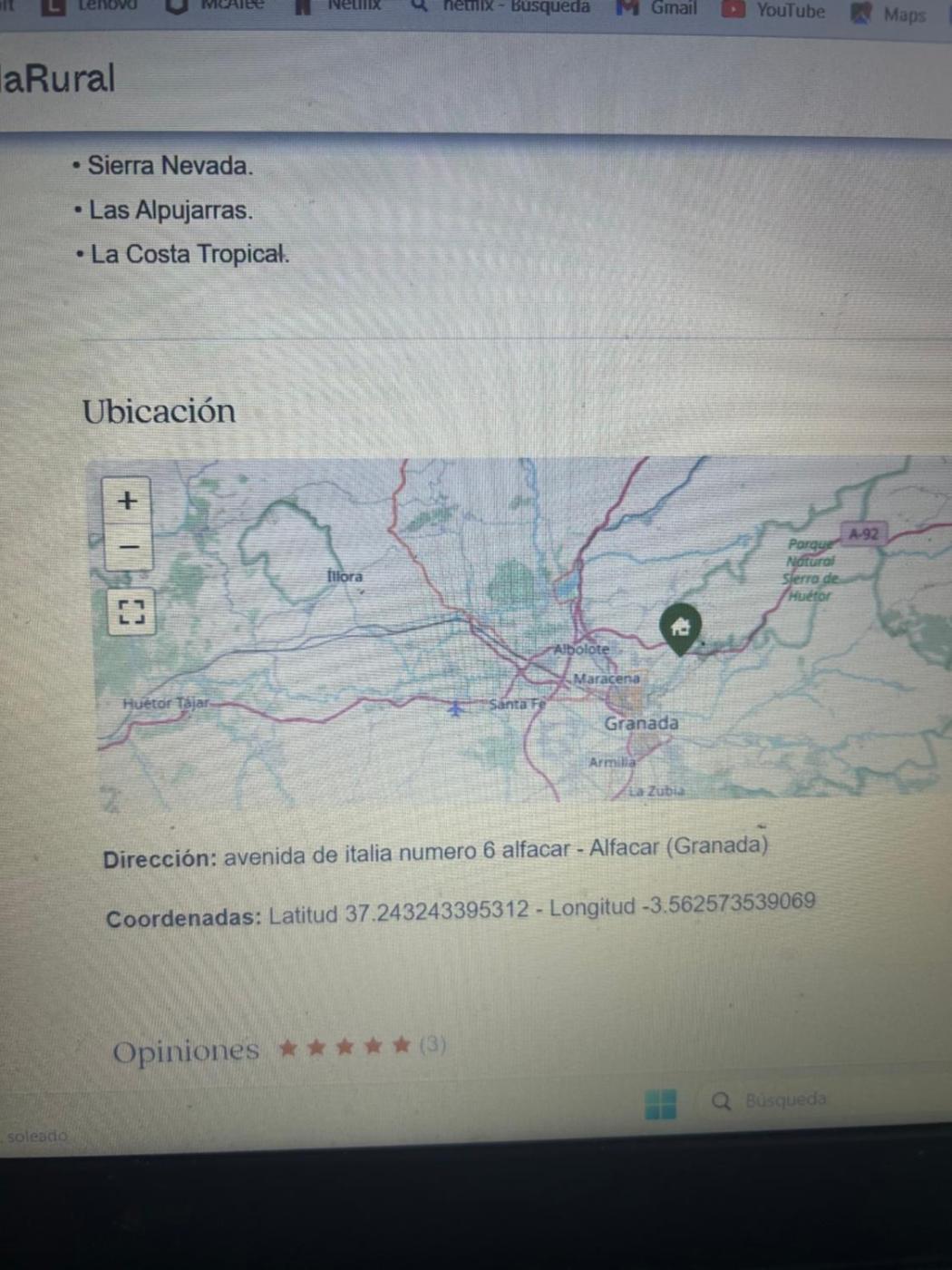Open the Maps bookmark

click(889, 15)
